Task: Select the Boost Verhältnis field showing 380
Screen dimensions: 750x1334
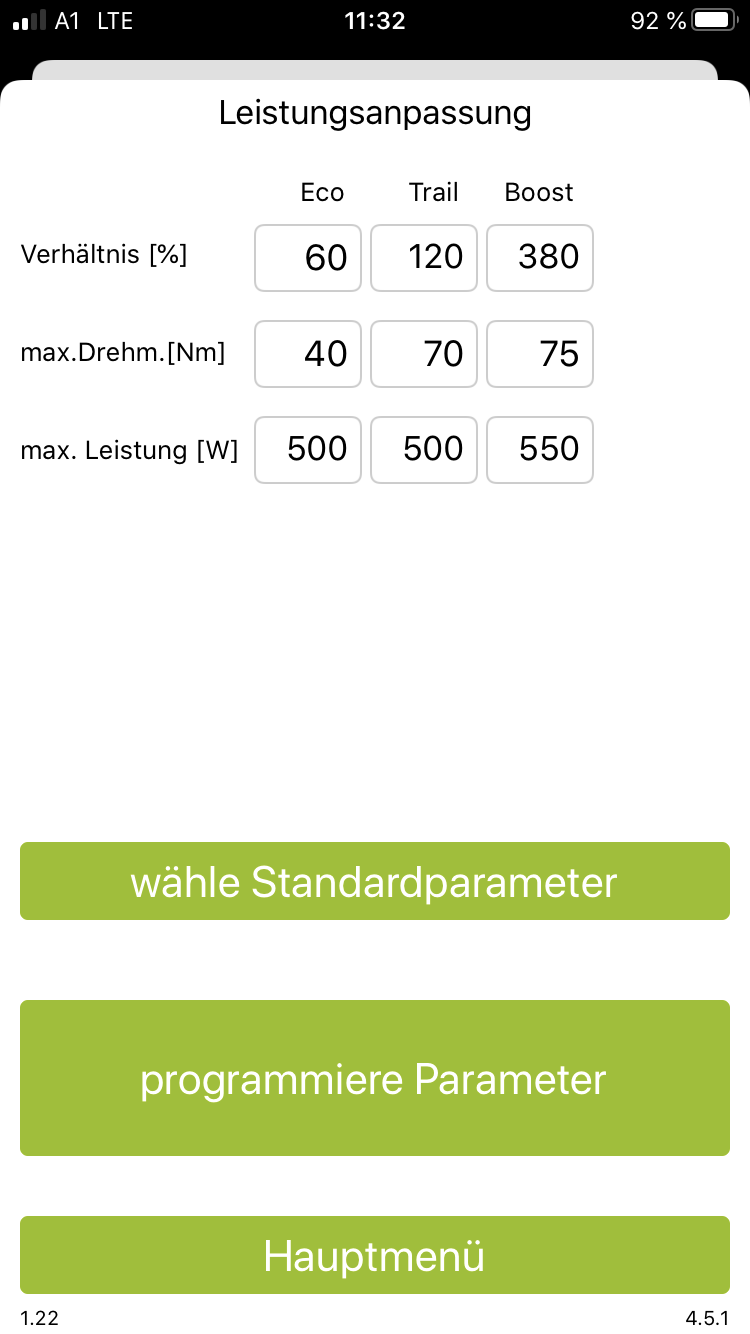Action: (x=540, y=258)
